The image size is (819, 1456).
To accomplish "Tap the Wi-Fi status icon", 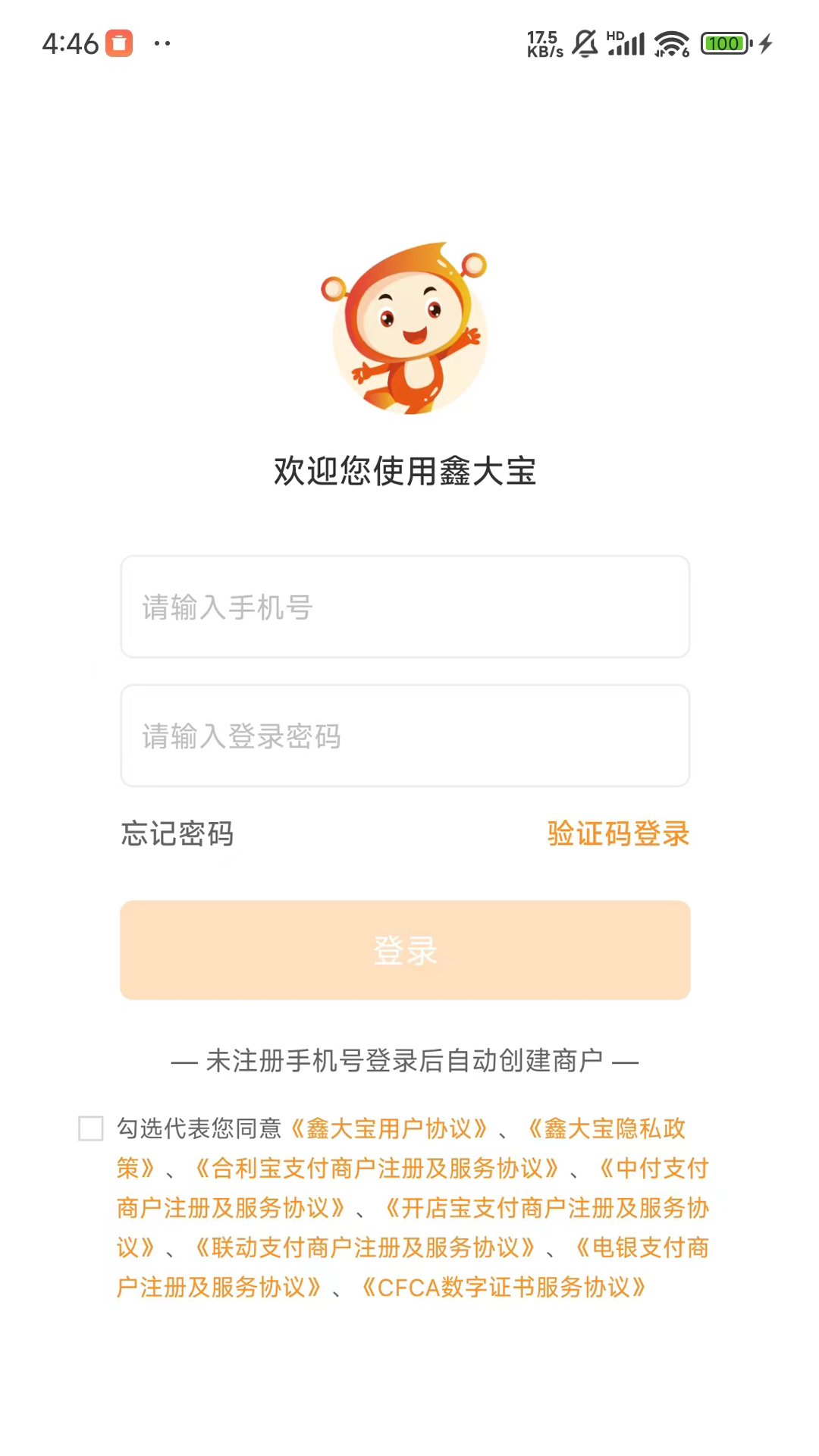I will [670, 43].
